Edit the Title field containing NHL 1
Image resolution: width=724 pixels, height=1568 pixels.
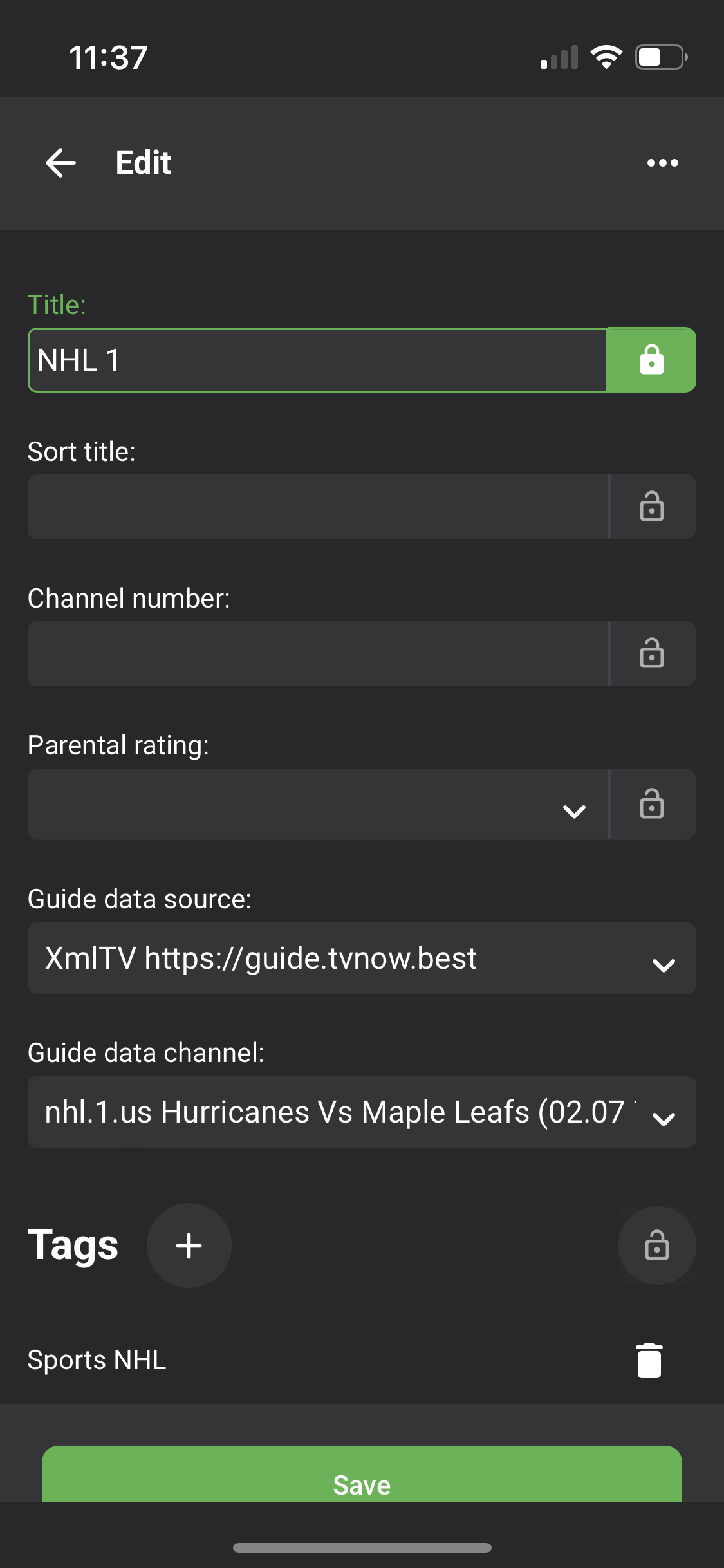click(317, 360)
